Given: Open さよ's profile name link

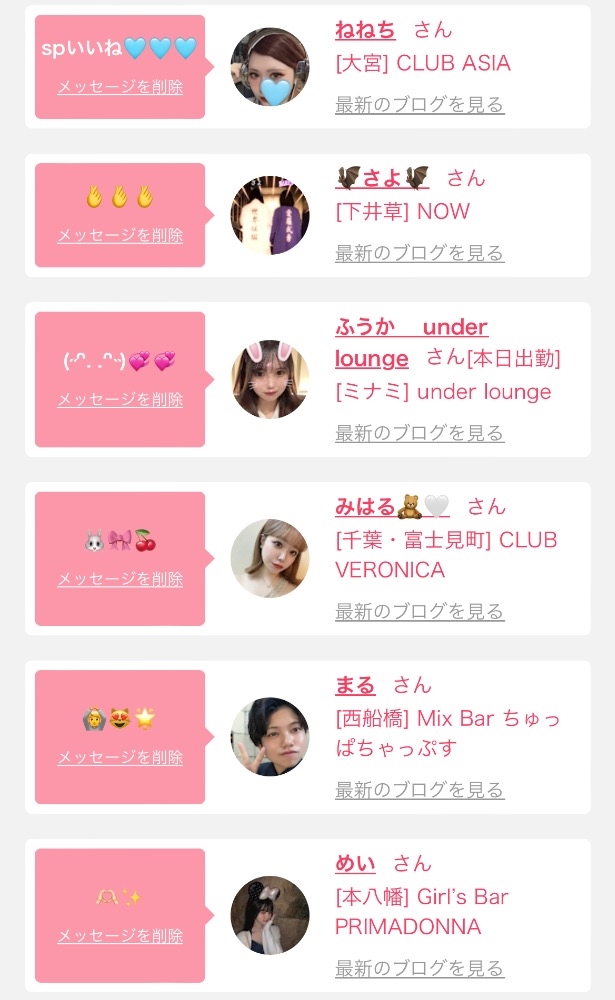Looking at the screenshot, I should pos(382,178).
